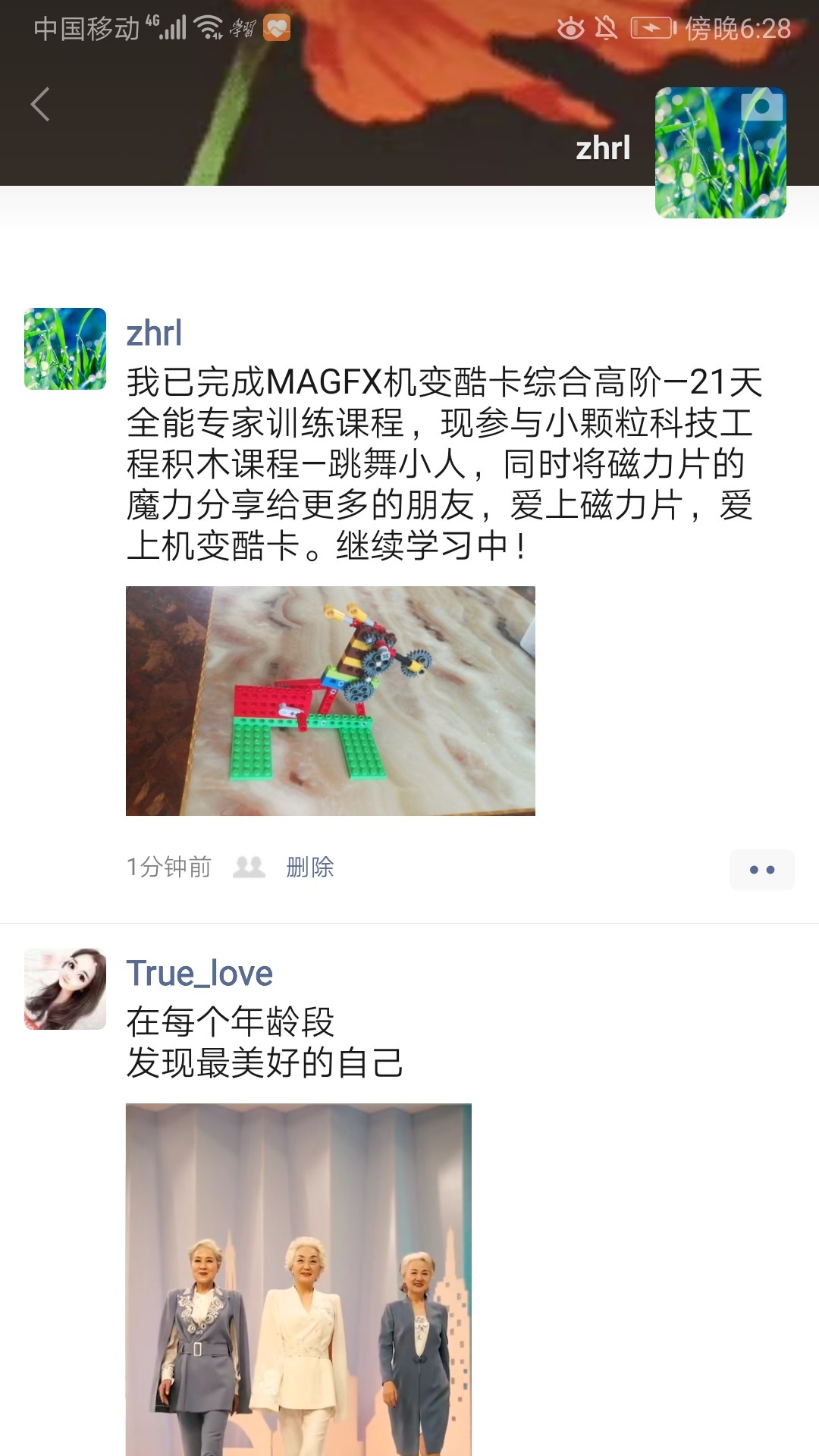Open the like and comment menu on zhrl's post
This screenshot has width=819, height=1456.
[761, 870]
